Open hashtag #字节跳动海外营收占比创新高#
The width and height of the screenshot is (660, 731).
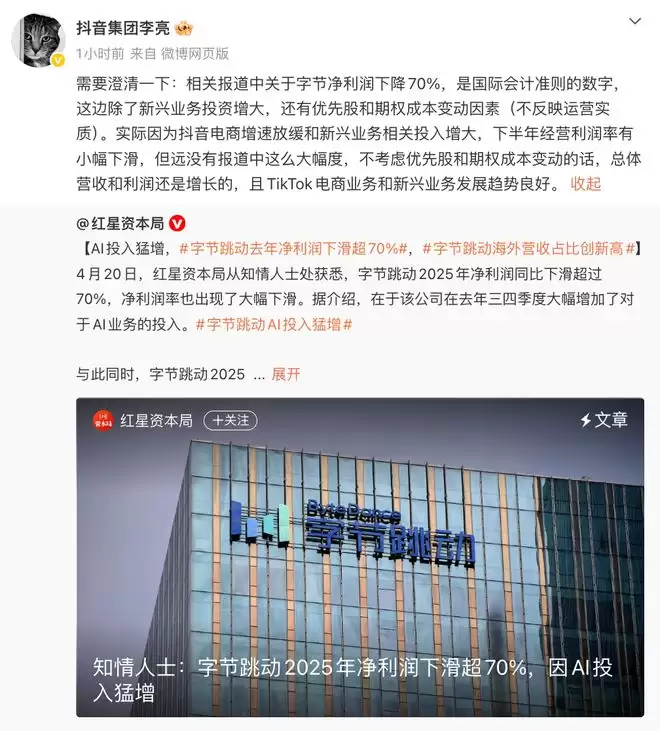tap(529, 248)
